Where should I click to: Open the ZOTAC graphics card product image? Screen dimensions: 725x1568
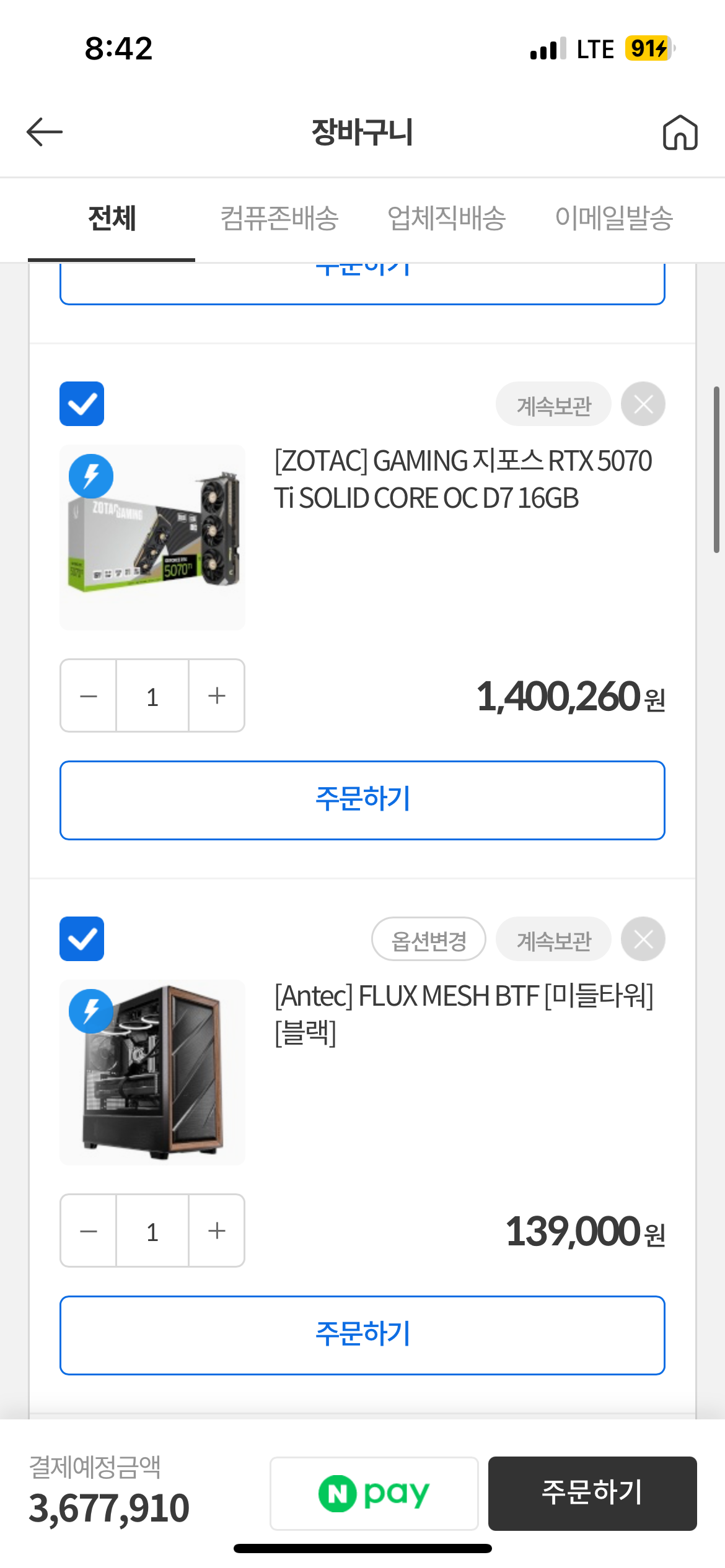(x=152, y=538)
